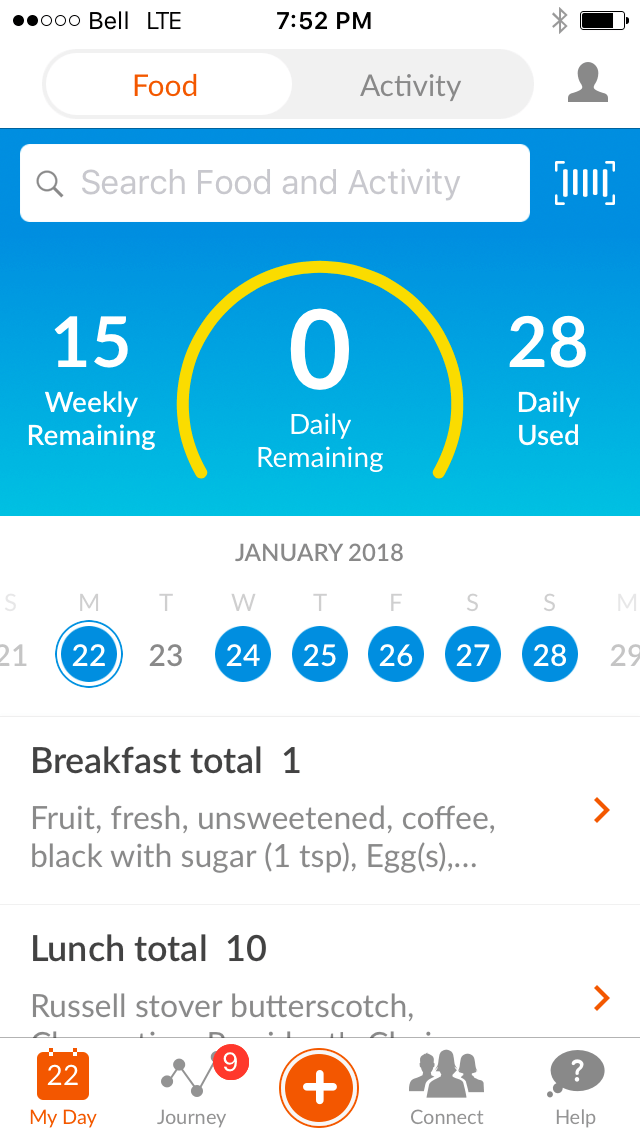Open the barcode scanner

(585, 183)
